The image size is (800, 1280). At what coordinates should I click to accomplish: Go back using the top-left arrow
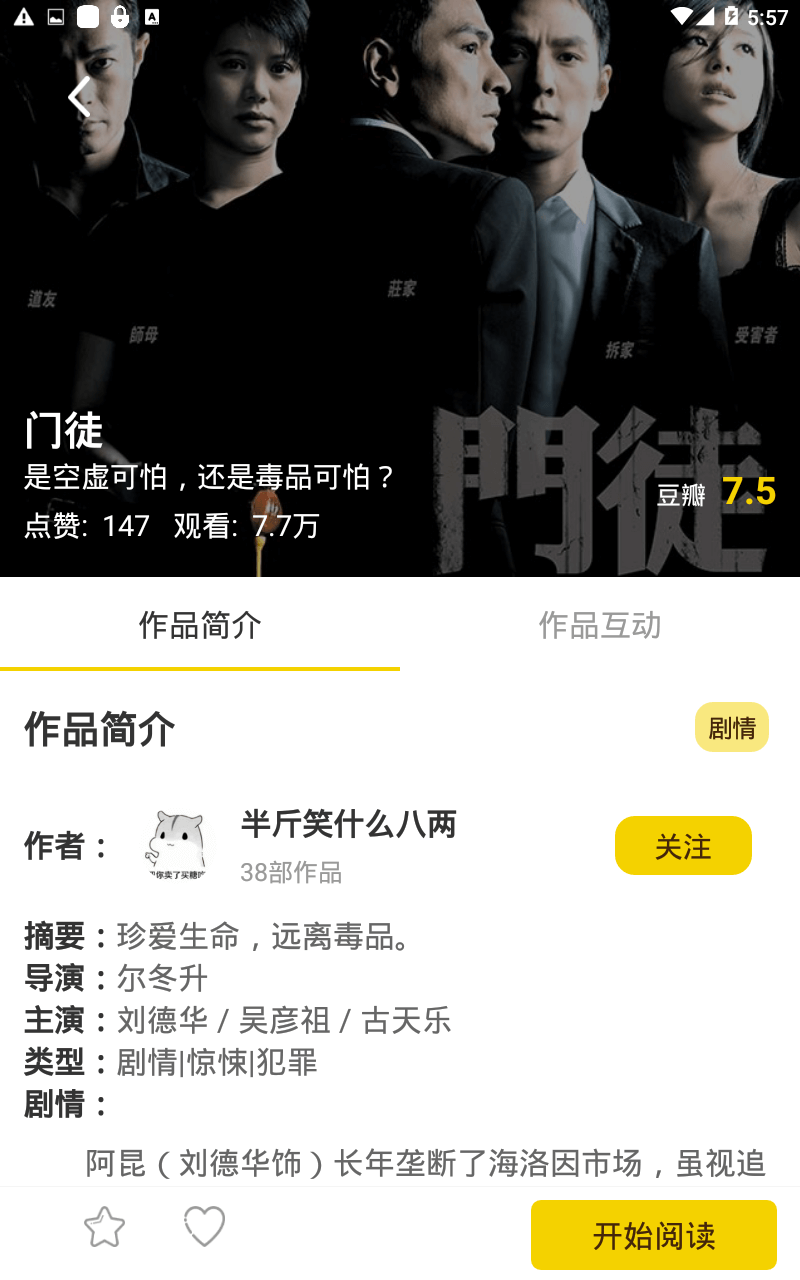tap(78, 97)
